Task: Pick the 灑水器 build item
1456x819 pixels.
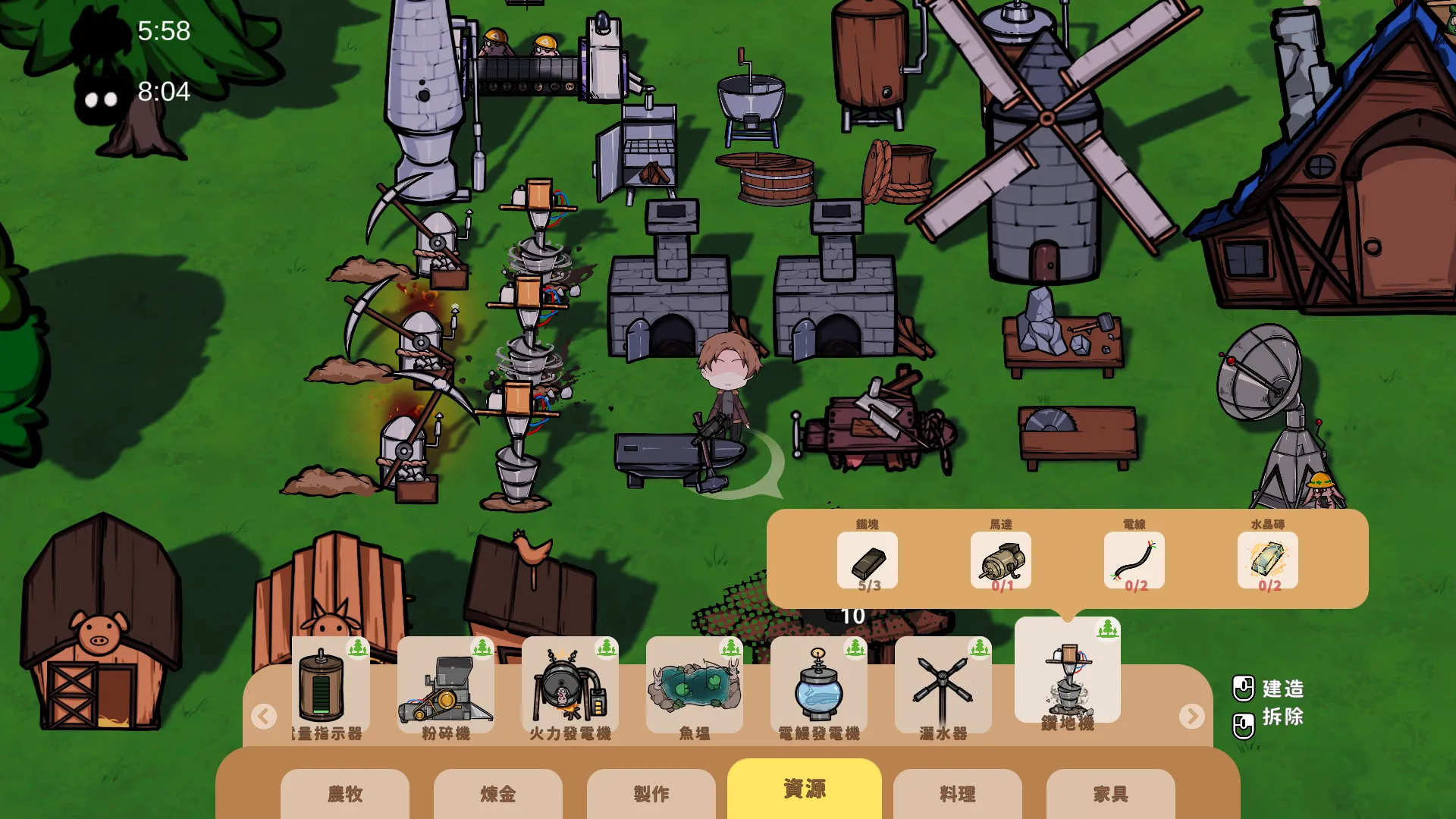Action: 943,686
